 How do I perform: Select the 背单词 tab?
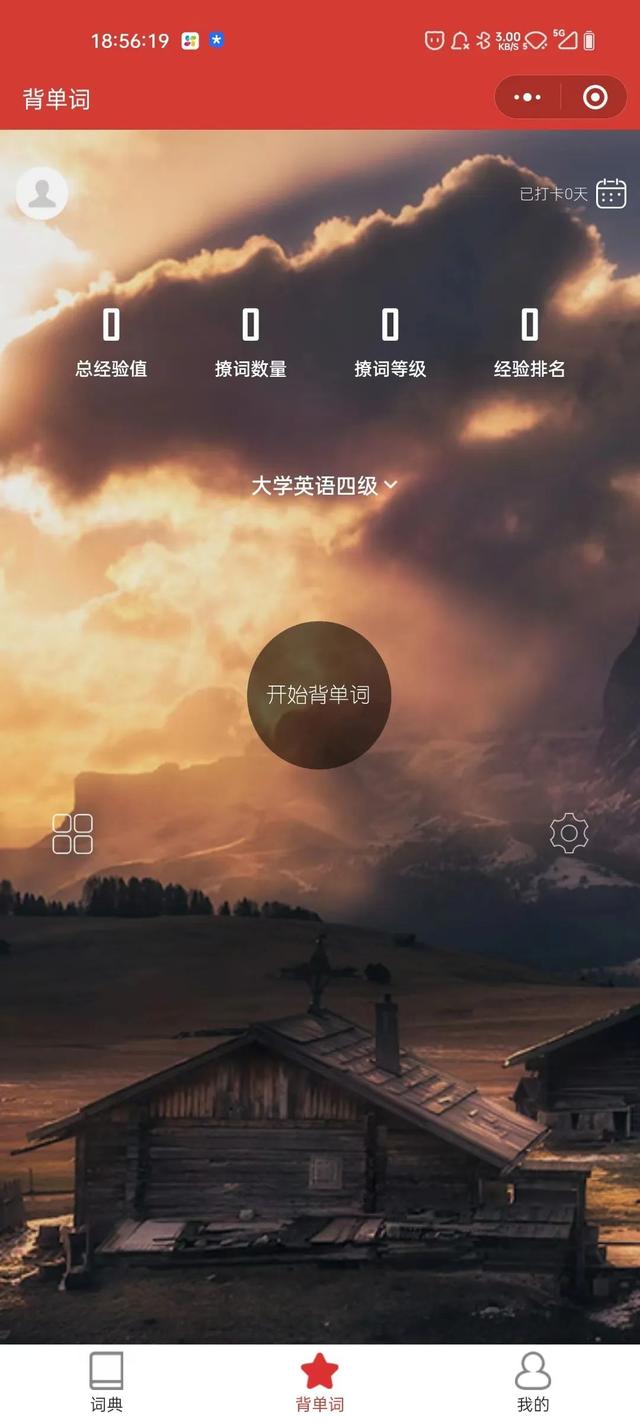click(320, 1382)
